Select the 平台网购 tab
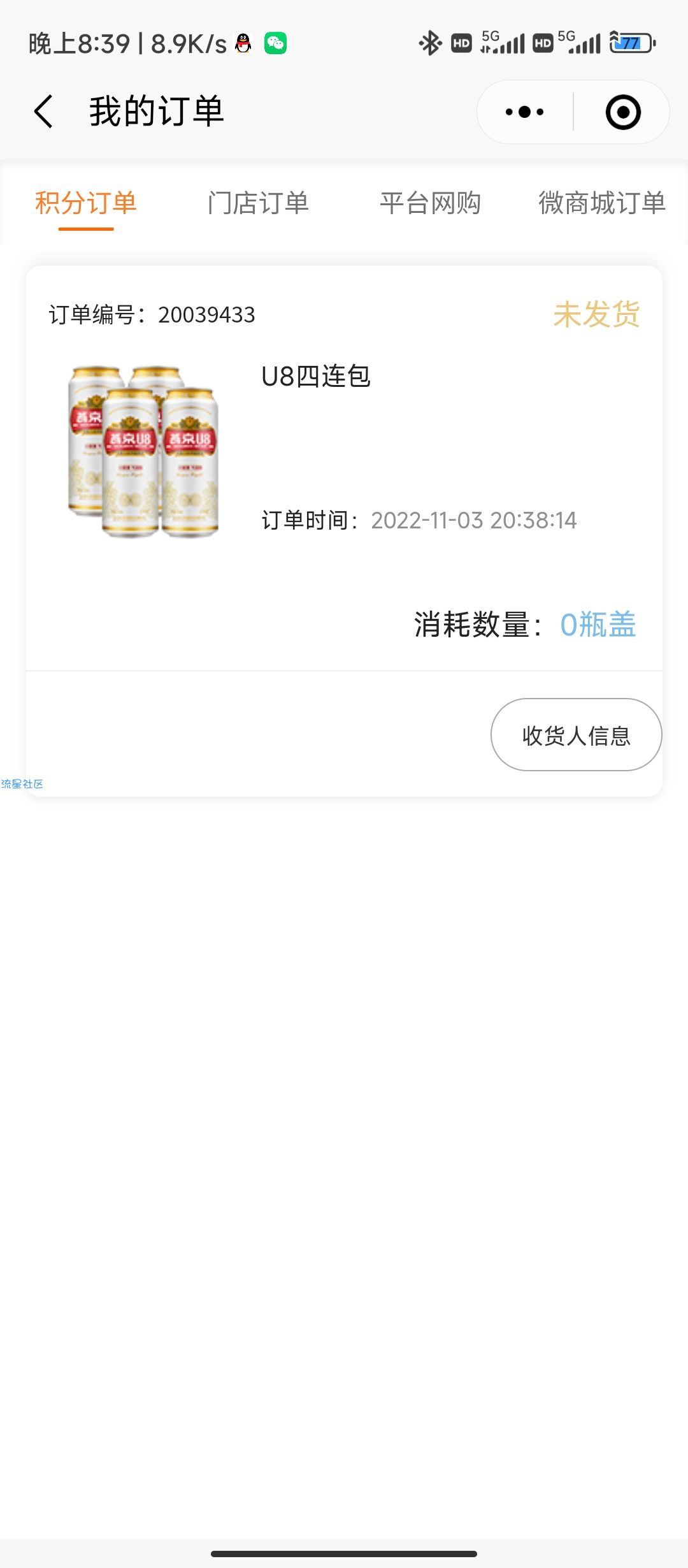The image size is (688, 1568). point(430,203)
